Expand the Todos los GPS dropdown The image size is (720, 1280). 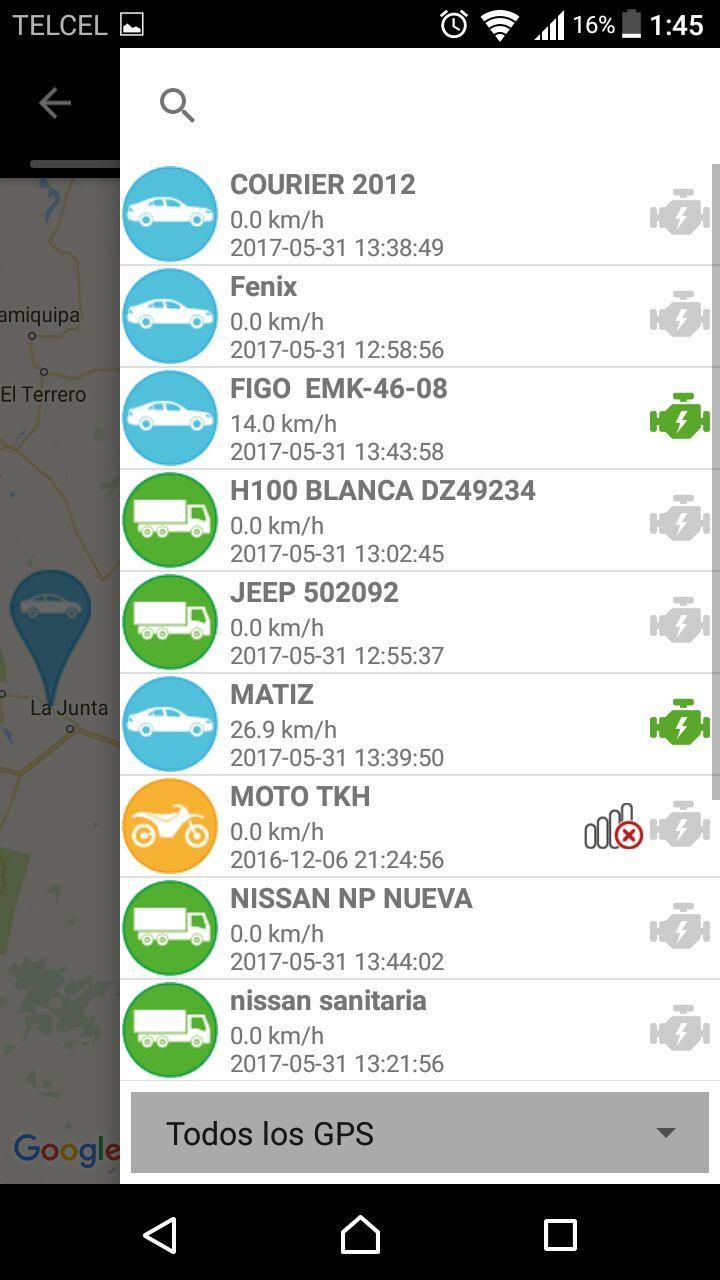click(x=420, y=1133)
